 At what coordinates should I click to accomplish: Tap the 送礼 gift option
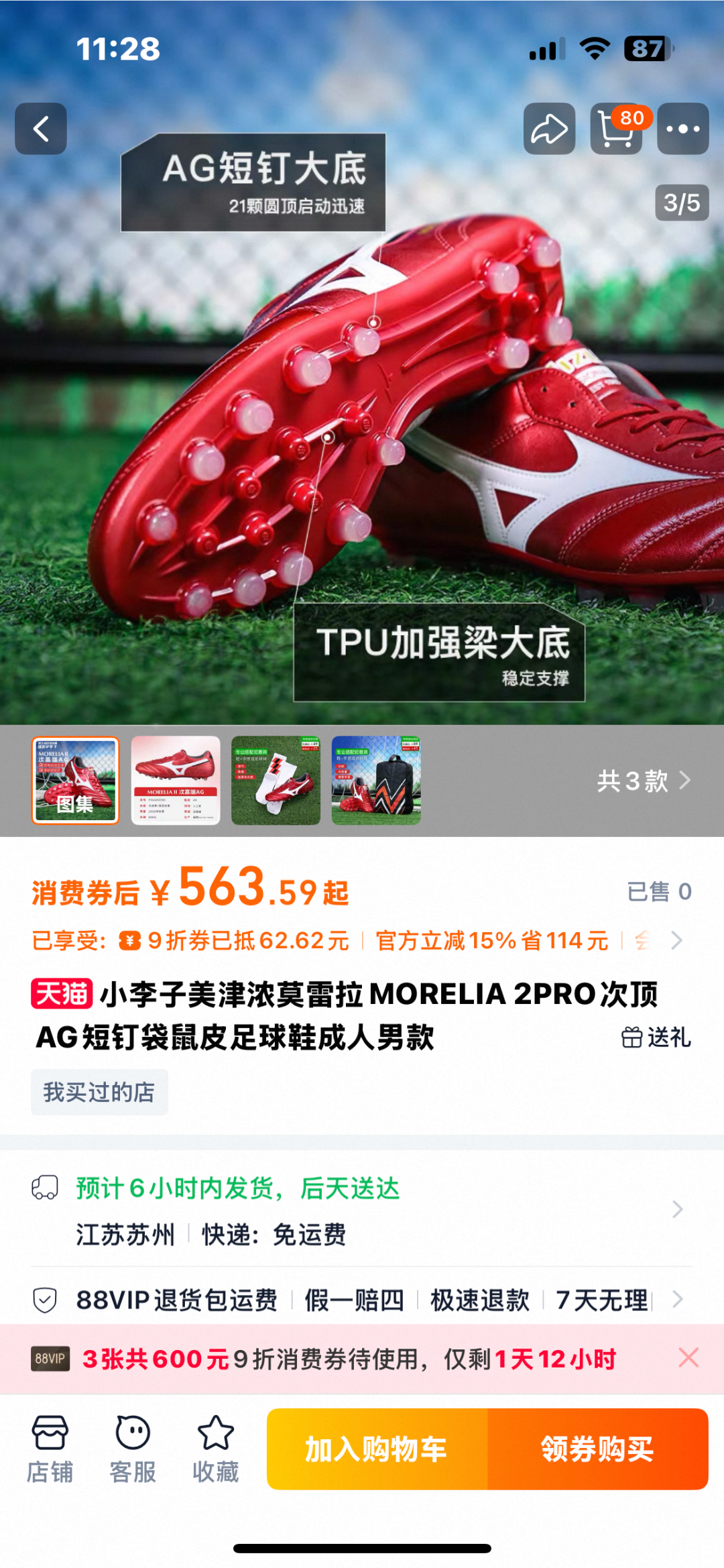[656, 1037]
